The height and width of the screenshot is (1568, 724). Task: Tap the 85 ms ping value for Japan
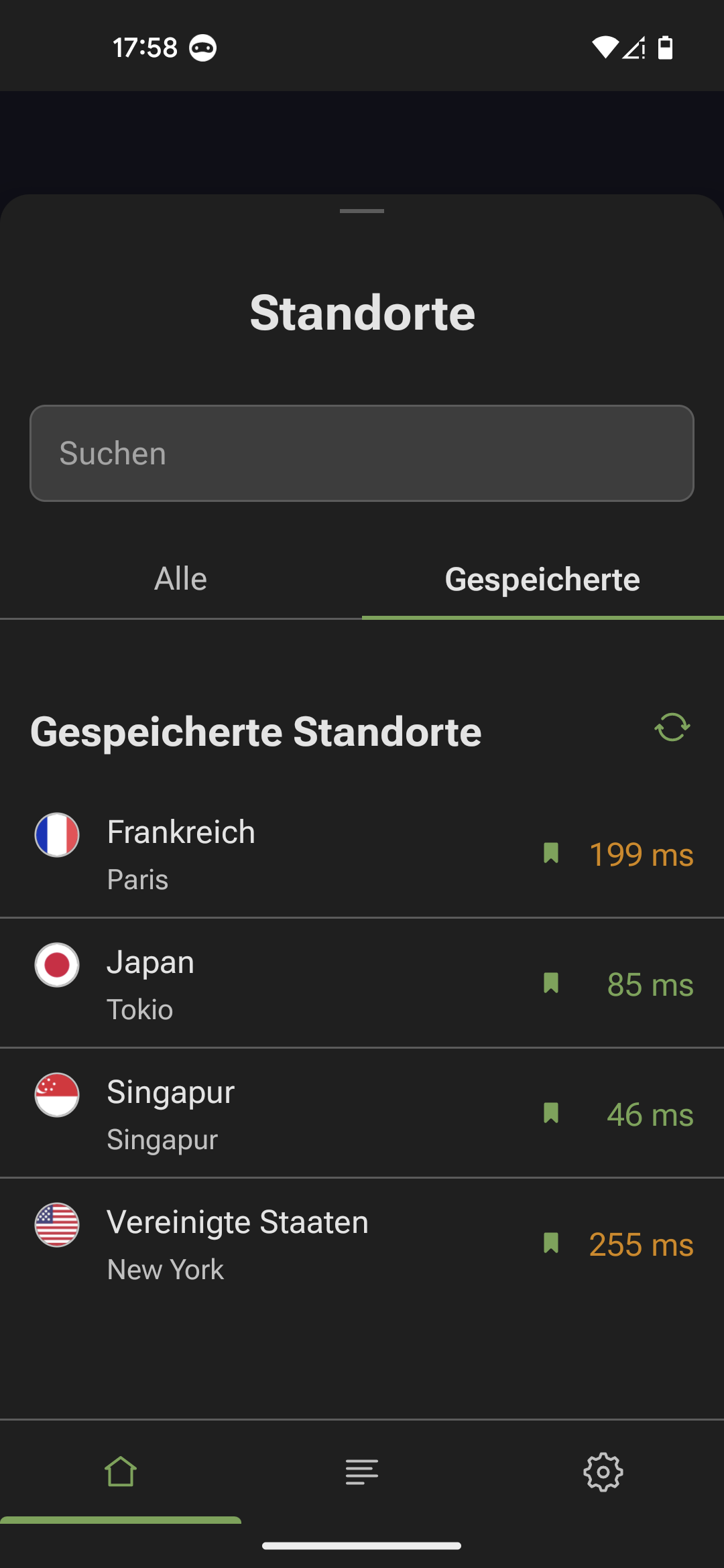(650, 984)
